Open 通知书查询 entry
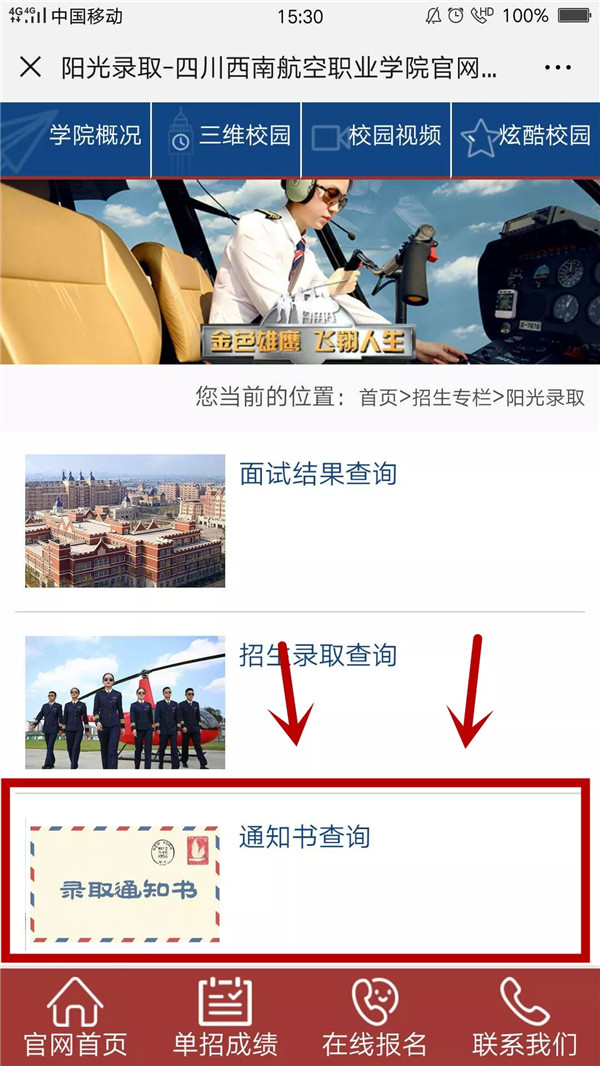 coord(304,837)
